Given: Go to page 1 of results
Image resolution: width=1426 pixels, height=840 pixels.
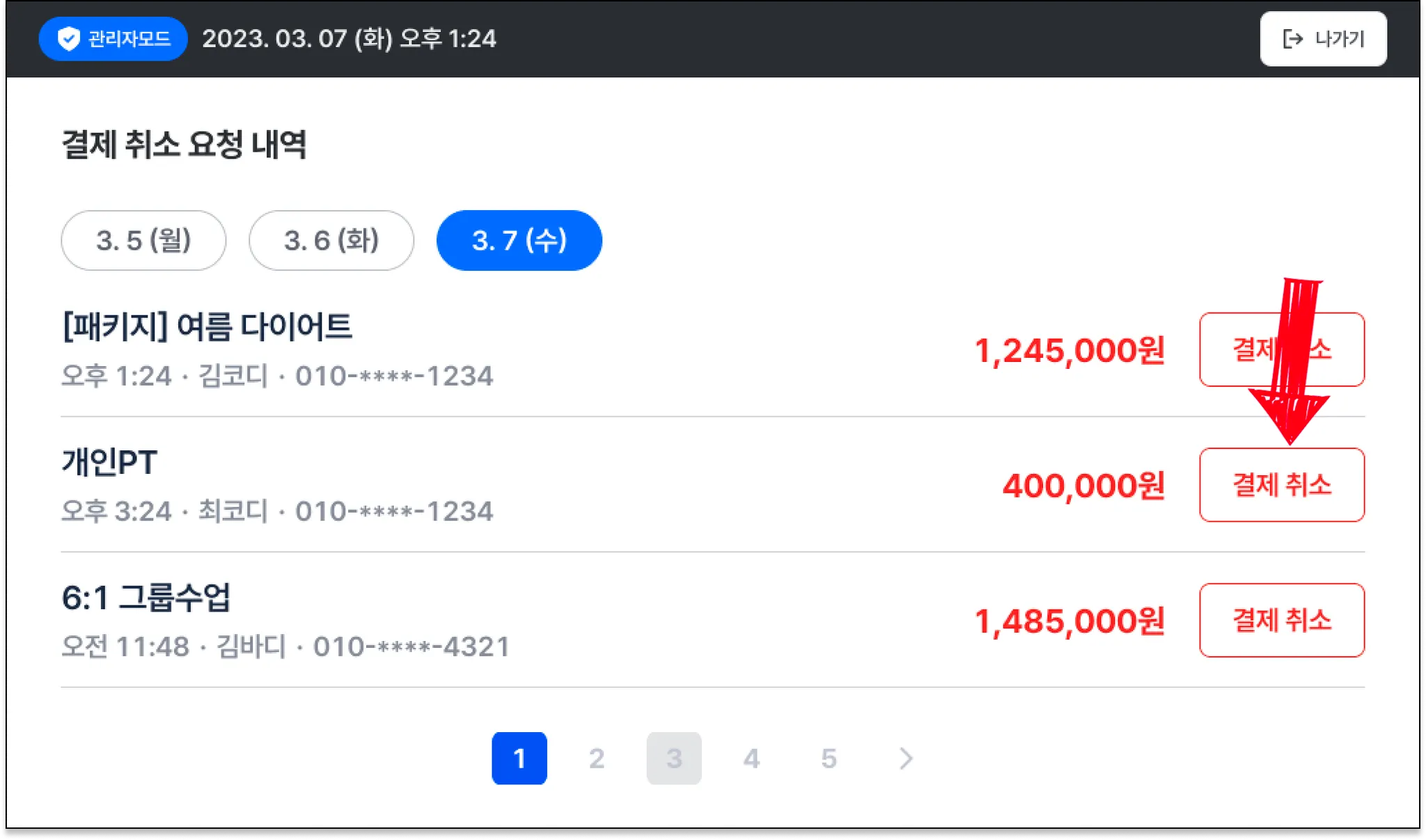Looking at the screenshot, I should 519,758.
